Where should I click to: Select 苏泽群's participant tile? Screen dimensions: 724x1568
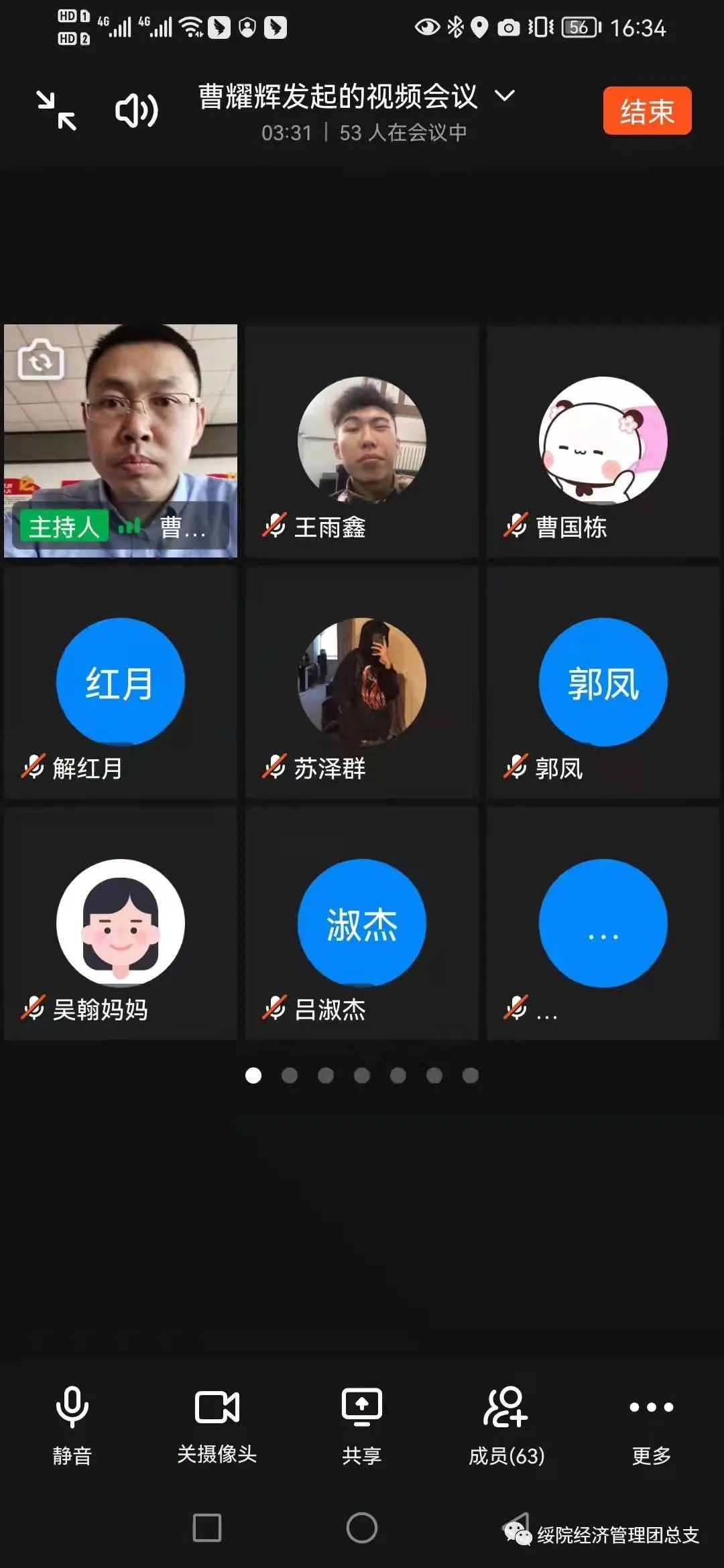point(362,683)
